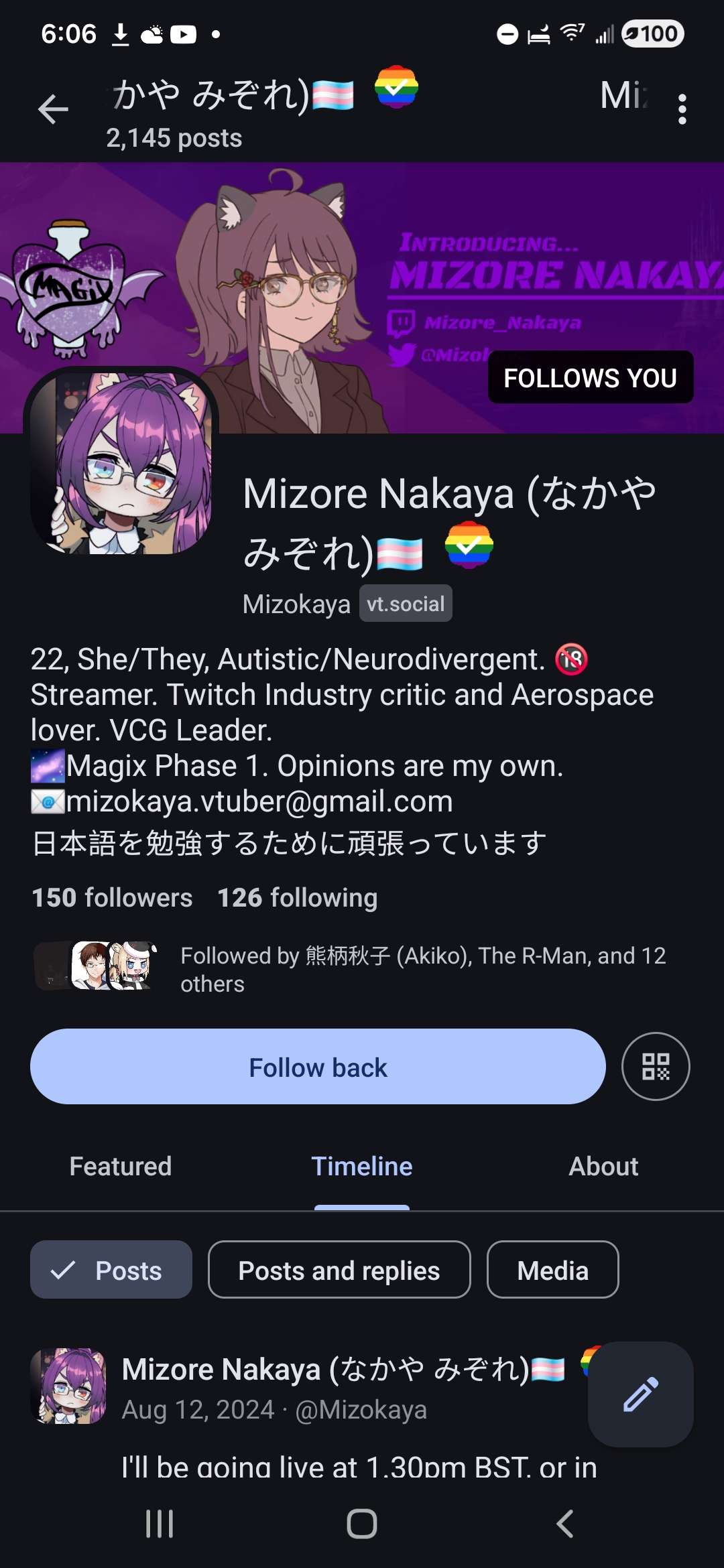View the 150 followers list
The image size is (724, 1568).
click(112, 898)
